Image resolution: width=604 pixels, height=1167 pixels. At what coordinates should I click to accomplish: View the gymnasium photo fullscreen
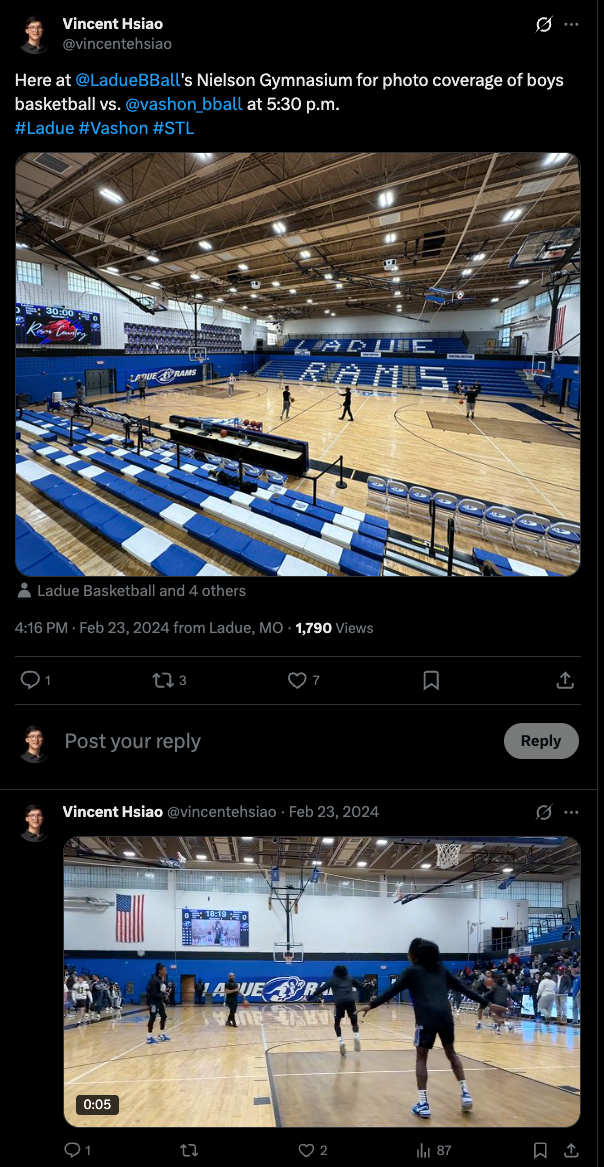[x=298, y=364]
